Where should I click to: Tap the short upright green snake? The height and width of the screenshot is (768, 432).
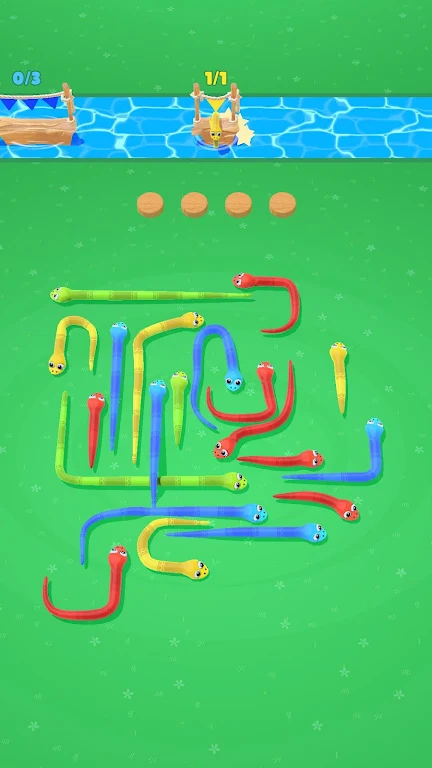178,407
